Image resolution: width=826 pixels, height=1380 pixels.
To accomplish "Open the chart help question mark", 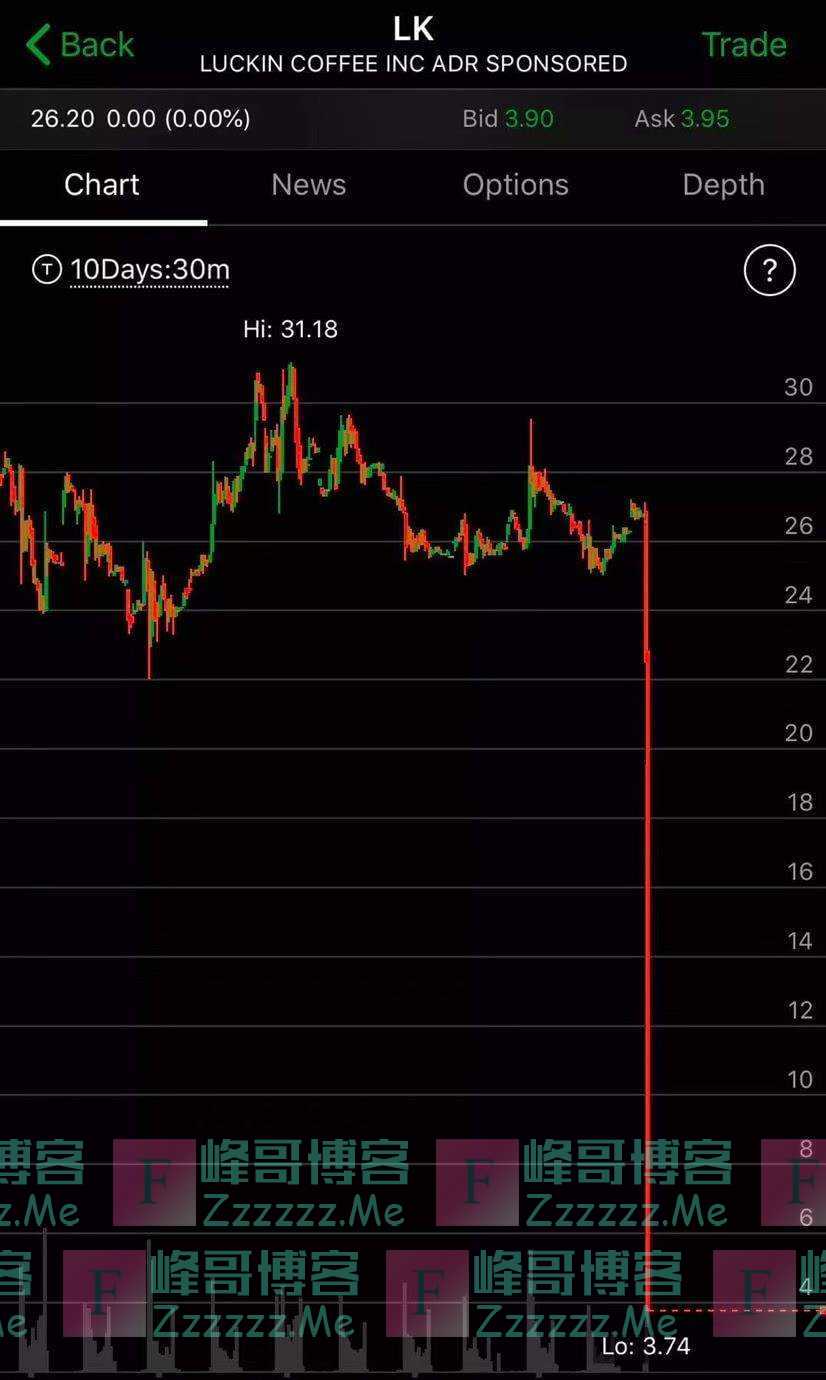I will [769, 270].
